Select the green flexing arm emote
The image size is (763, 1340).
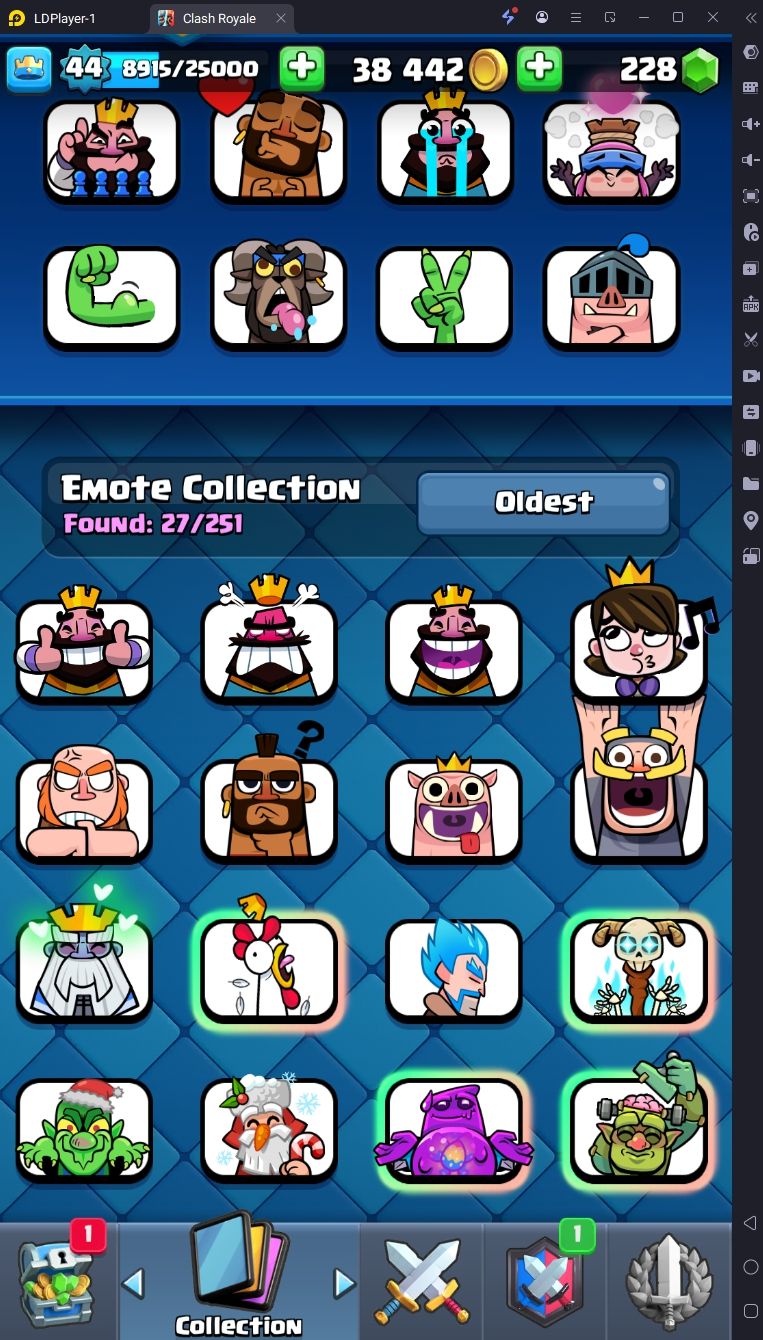point(111,297)
